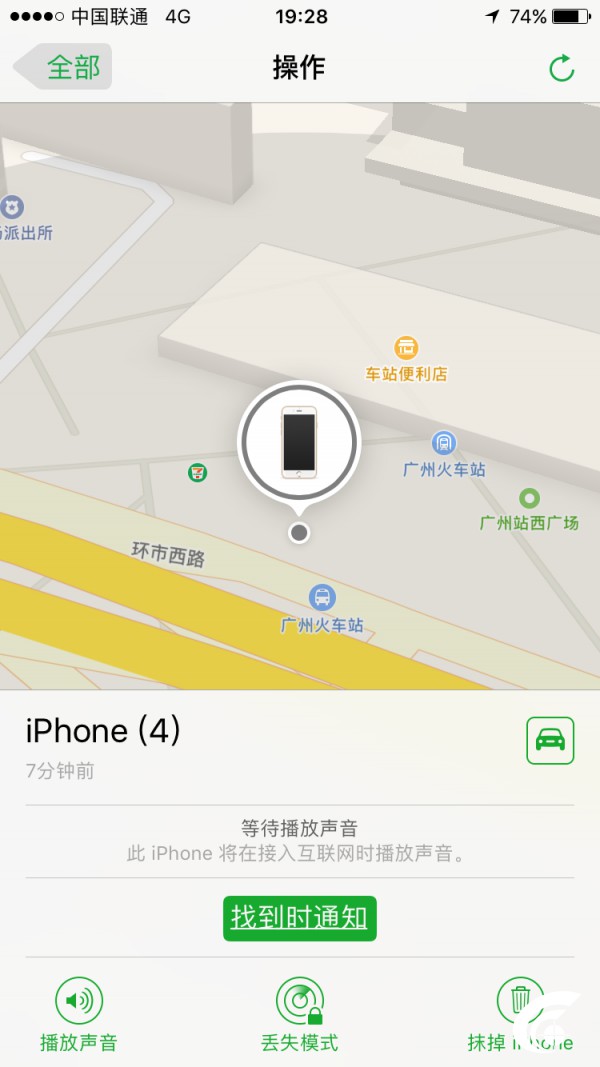Play a sound with 播放声音
The width and height of the screenshot is (600, 1067).
tap(78, 1012)
